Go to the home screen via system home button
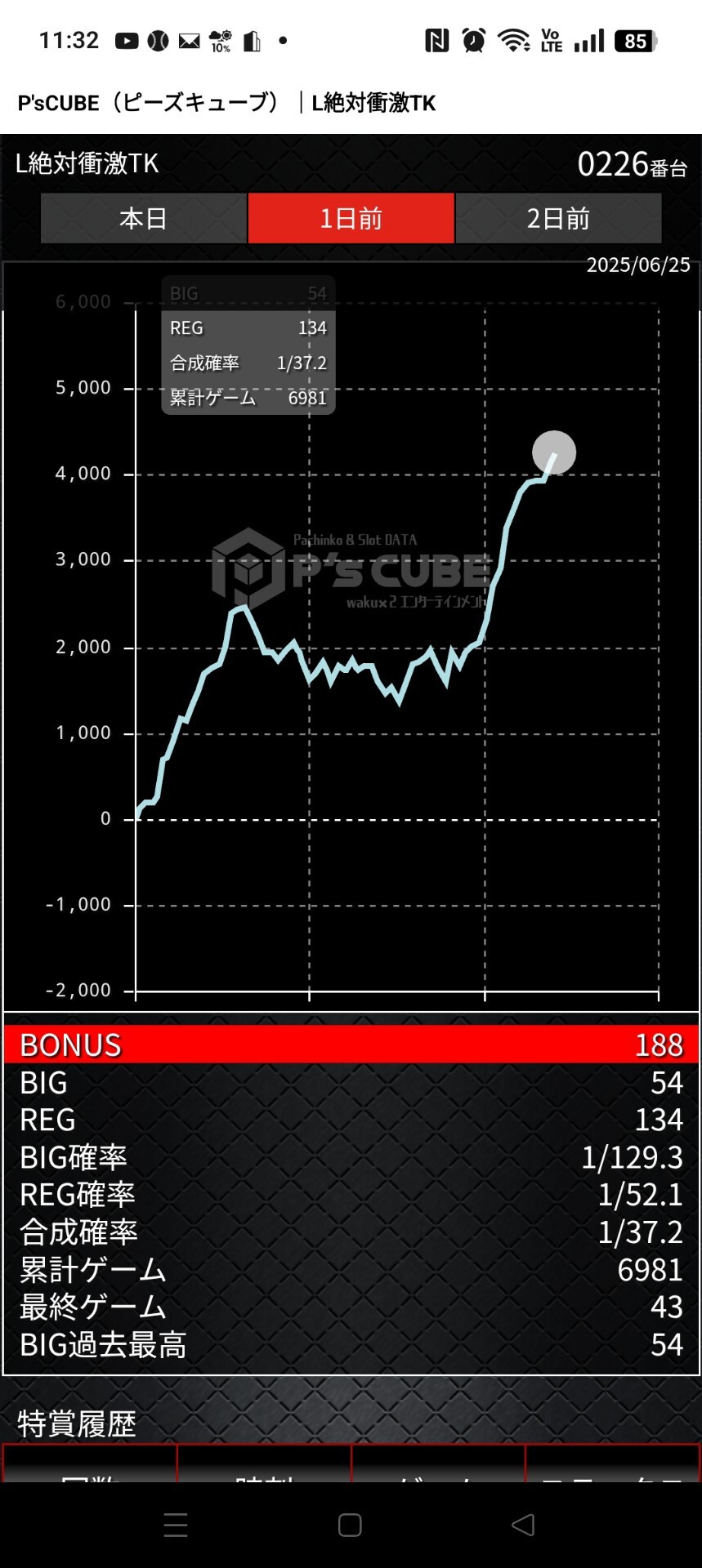702x1568 pixels. (350, 1525)
